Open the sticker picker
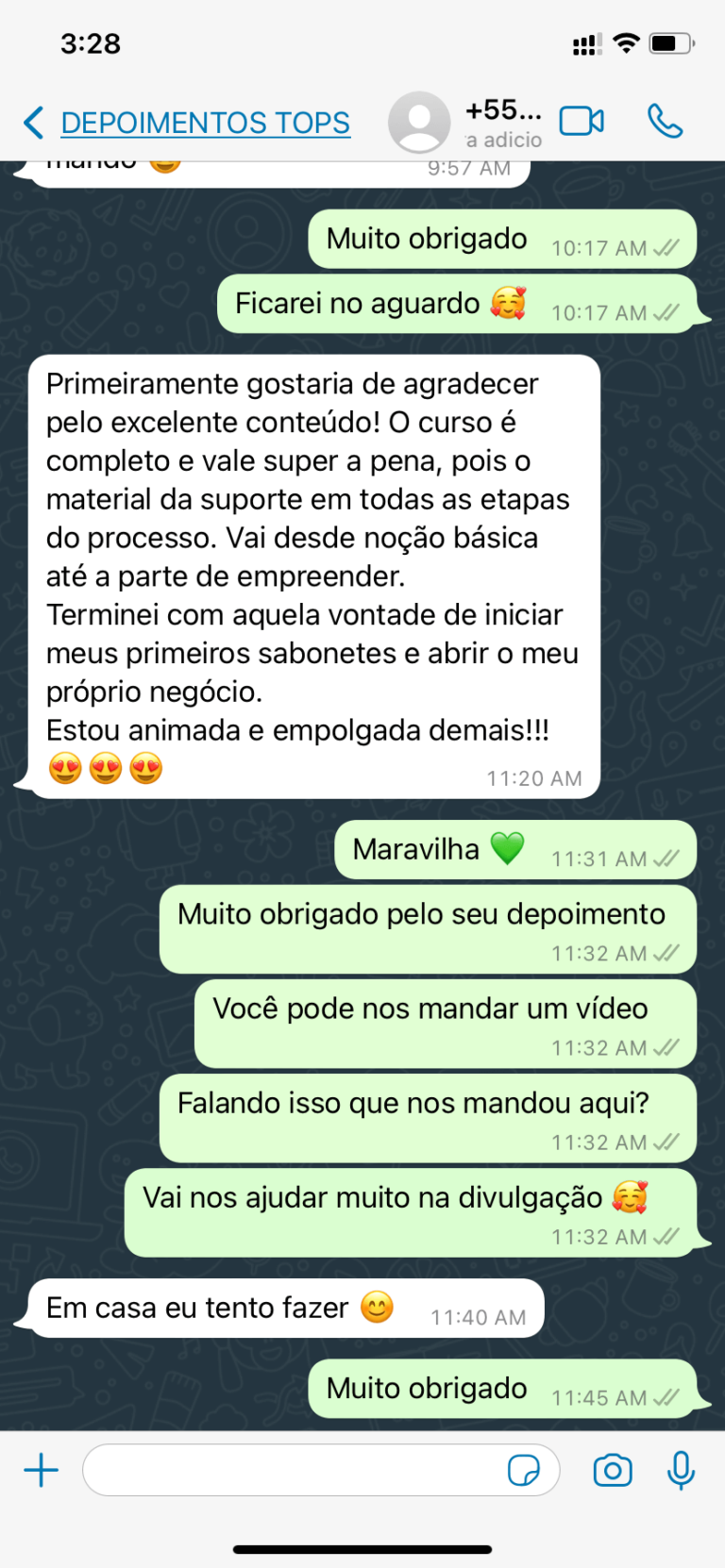 (523, 1470)
